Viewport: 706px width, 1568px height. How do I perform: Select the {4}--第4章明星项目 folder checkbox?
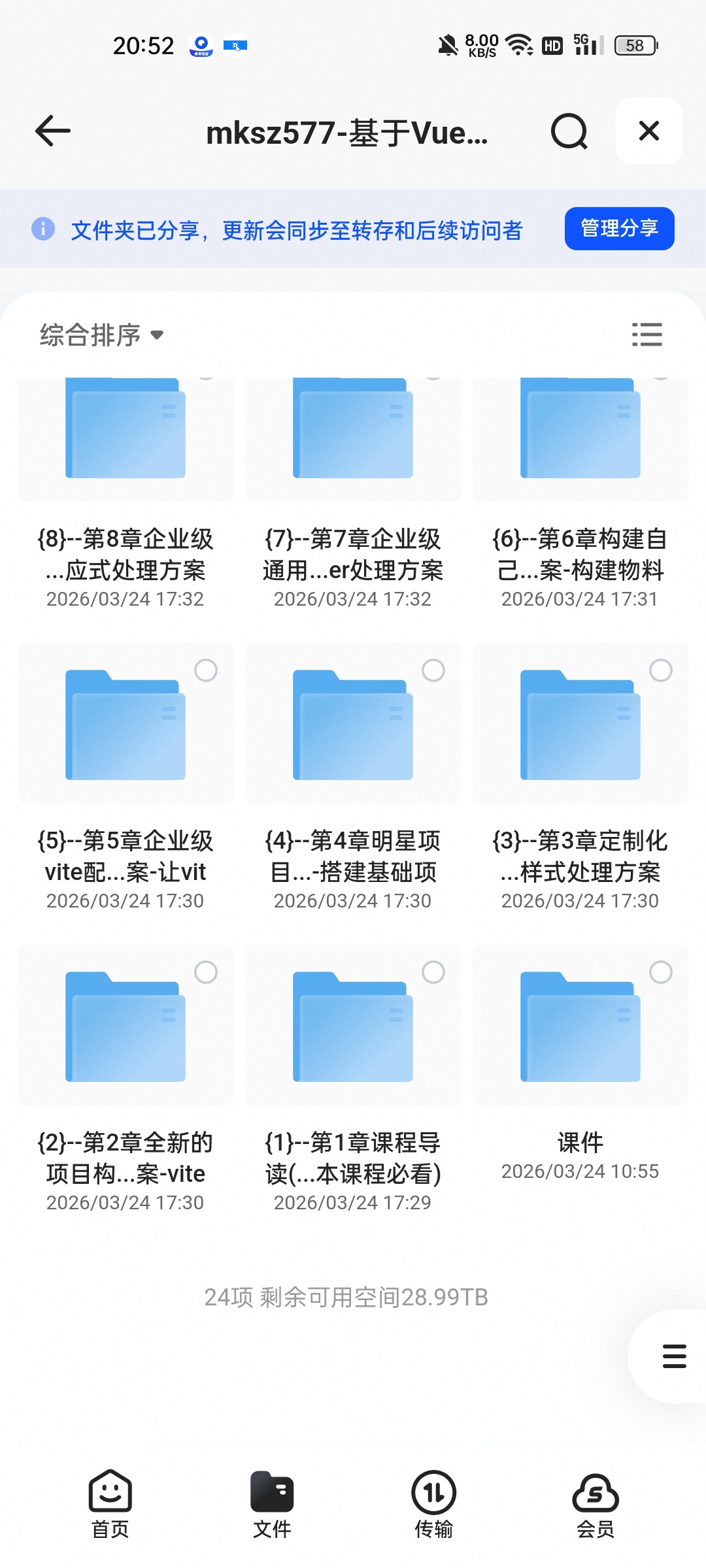pos(433,670)
